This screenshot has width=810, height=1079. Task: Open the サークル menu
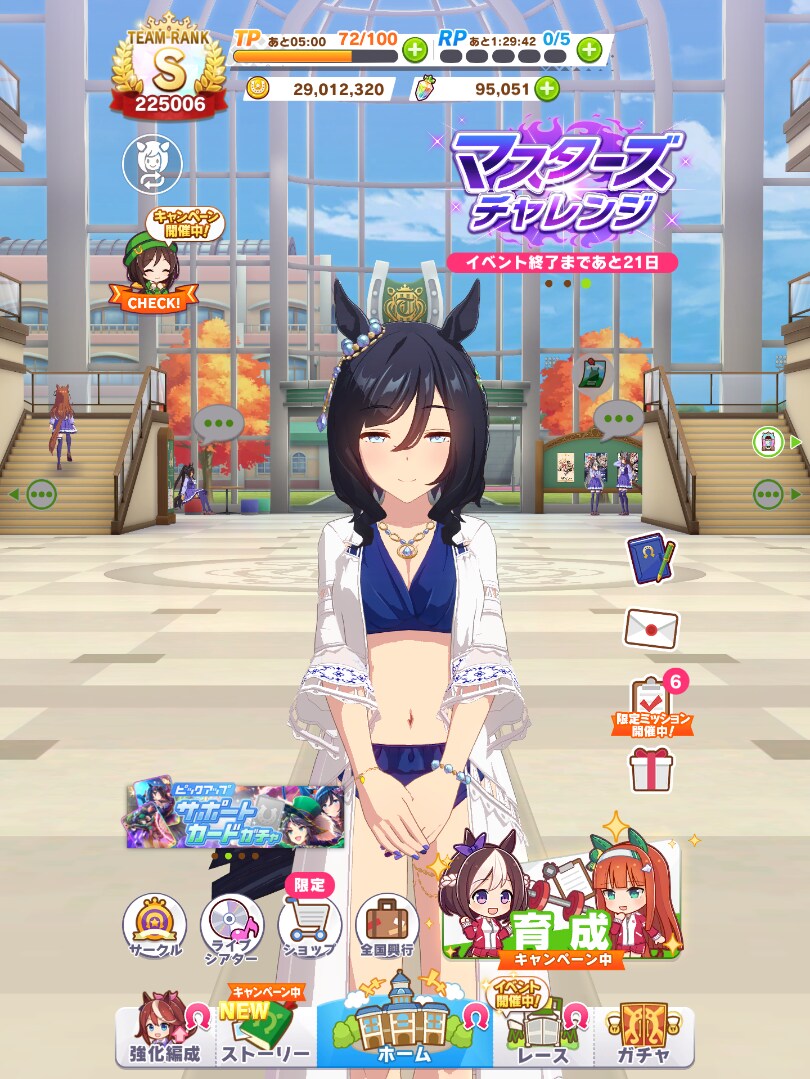coord(155,925)
